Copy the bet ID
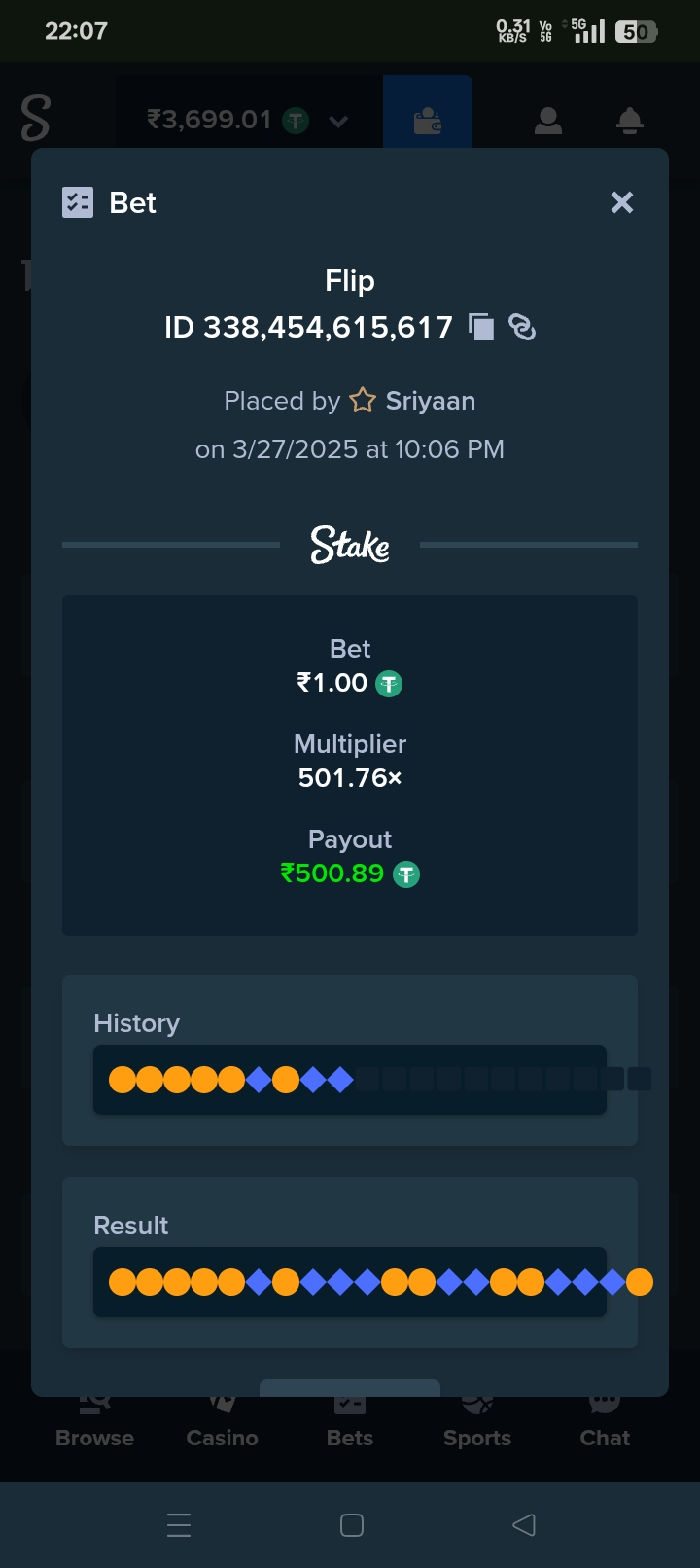The width and height of the screenshot is (700, 1568). point(481,327)
